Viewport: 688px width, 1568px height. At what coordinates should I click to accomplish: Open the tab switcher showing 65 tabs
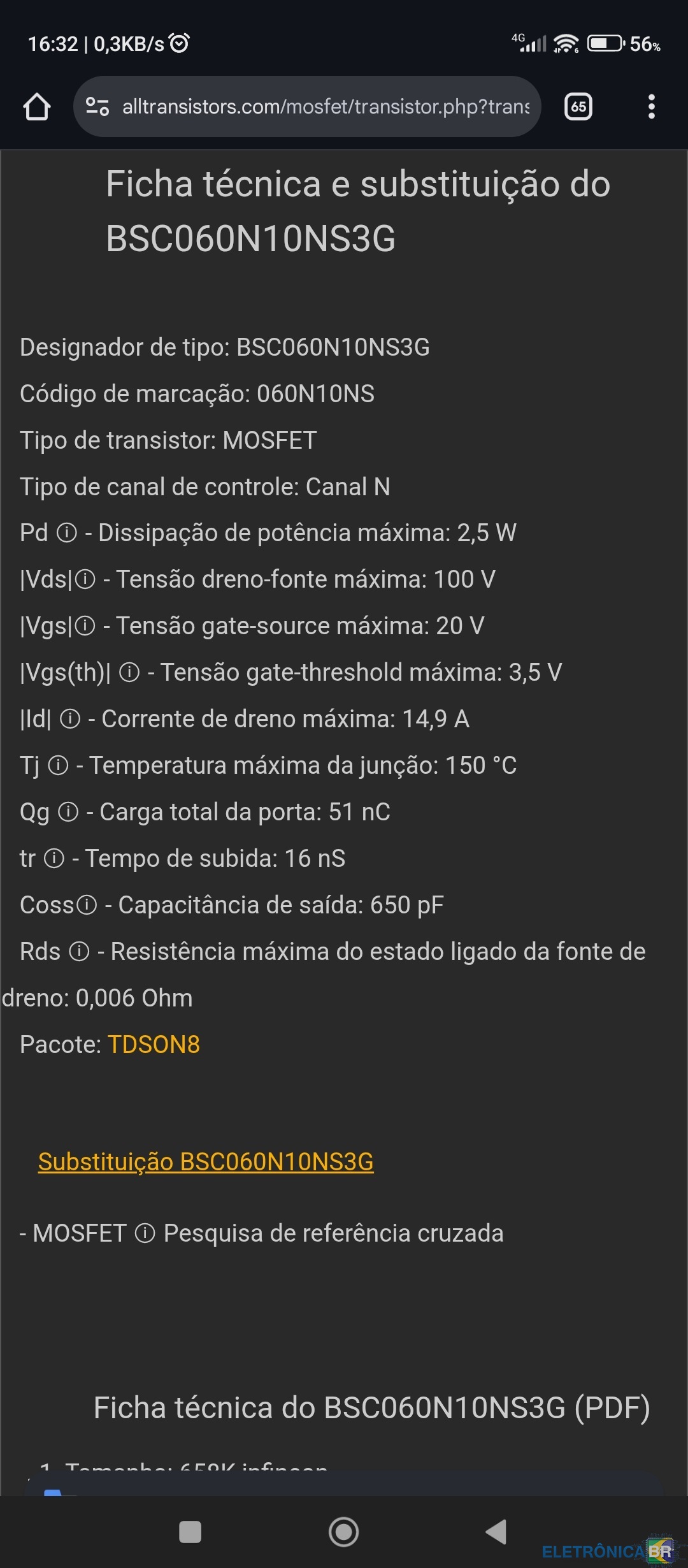click(578, 106)
